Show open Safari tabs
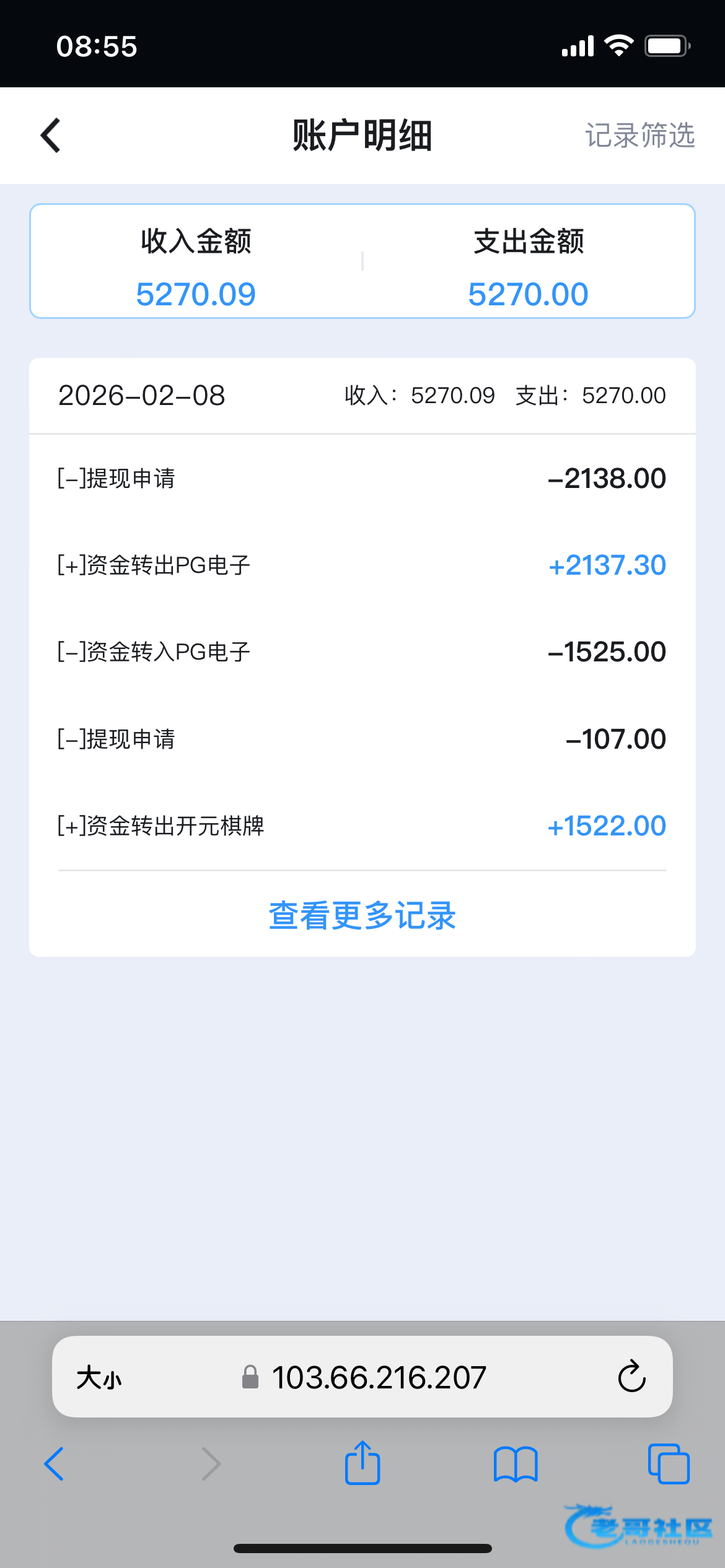 point(668,1464)
